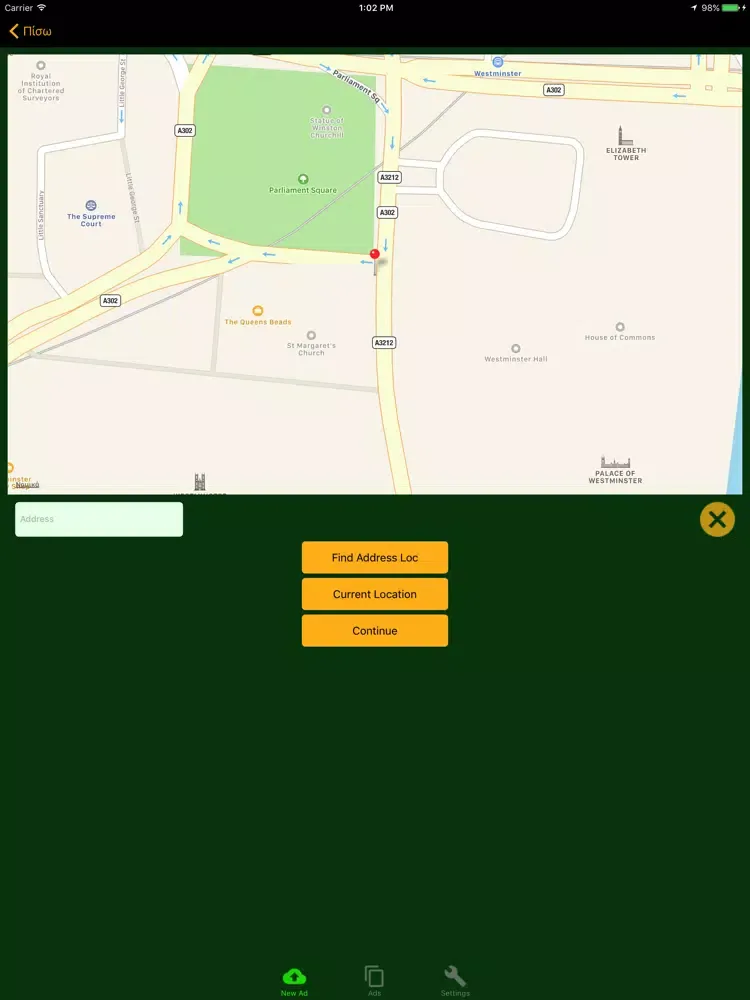The width and height of the screenshot is (750, 1000).
Task: Tap the red map pin
Action: click(375, 256)
